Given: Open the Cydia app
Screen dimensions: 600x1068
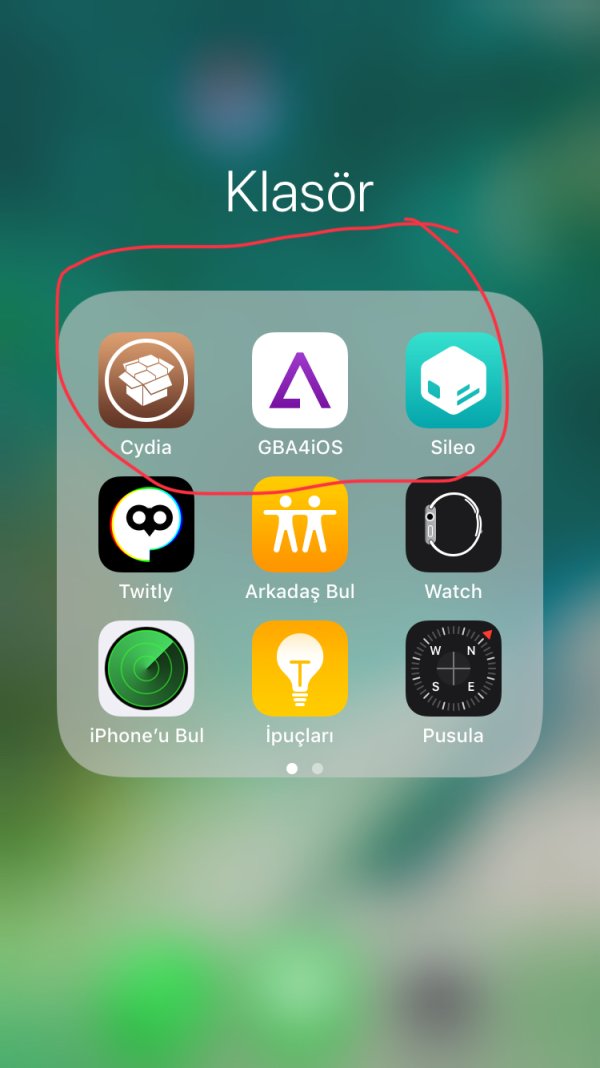Looking at the screenshot, I should [x=146, y=380].
